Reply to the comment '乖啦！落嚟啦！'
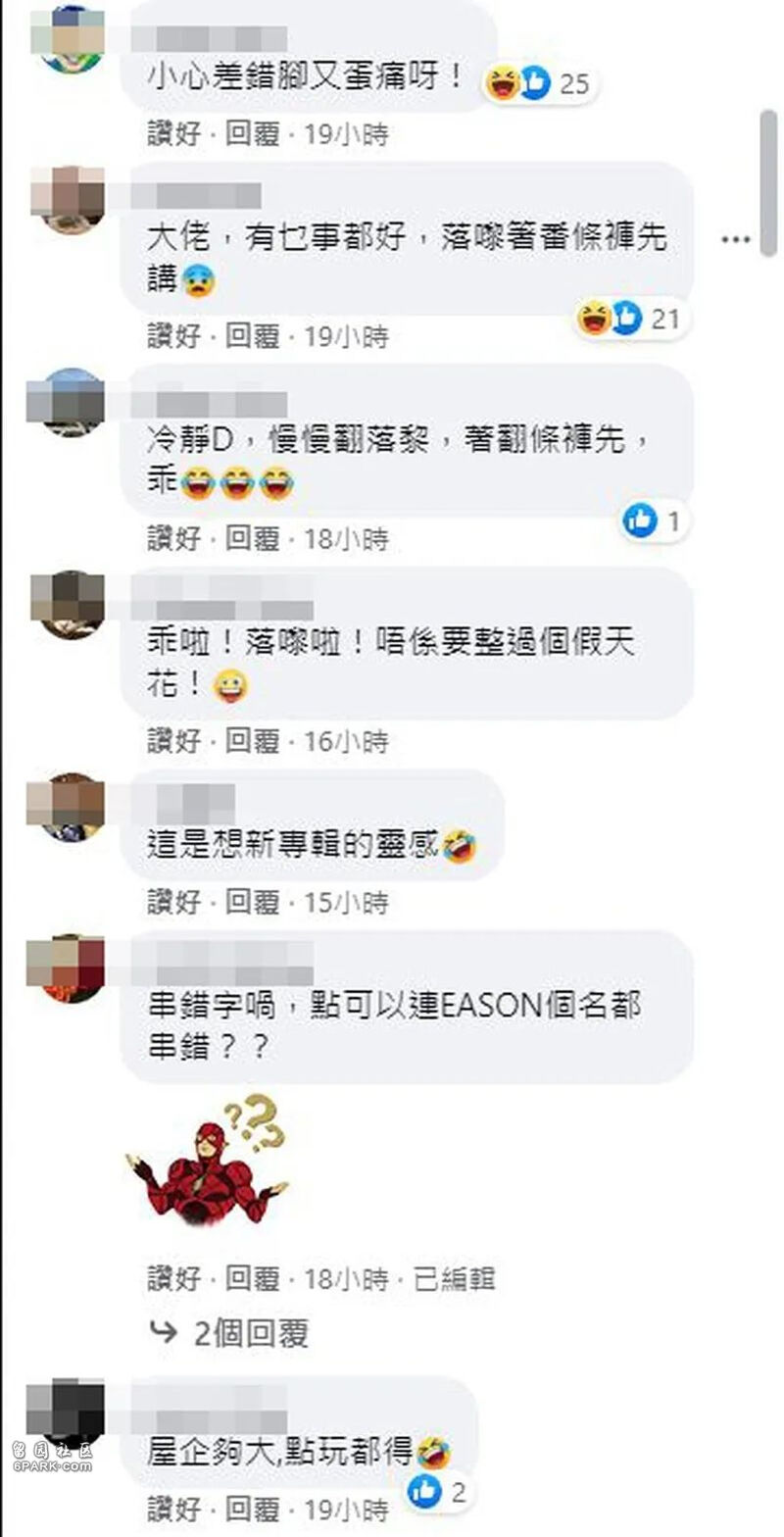Image resolution: width=784 pixels, height=1537 pixels. click(253, 741)
